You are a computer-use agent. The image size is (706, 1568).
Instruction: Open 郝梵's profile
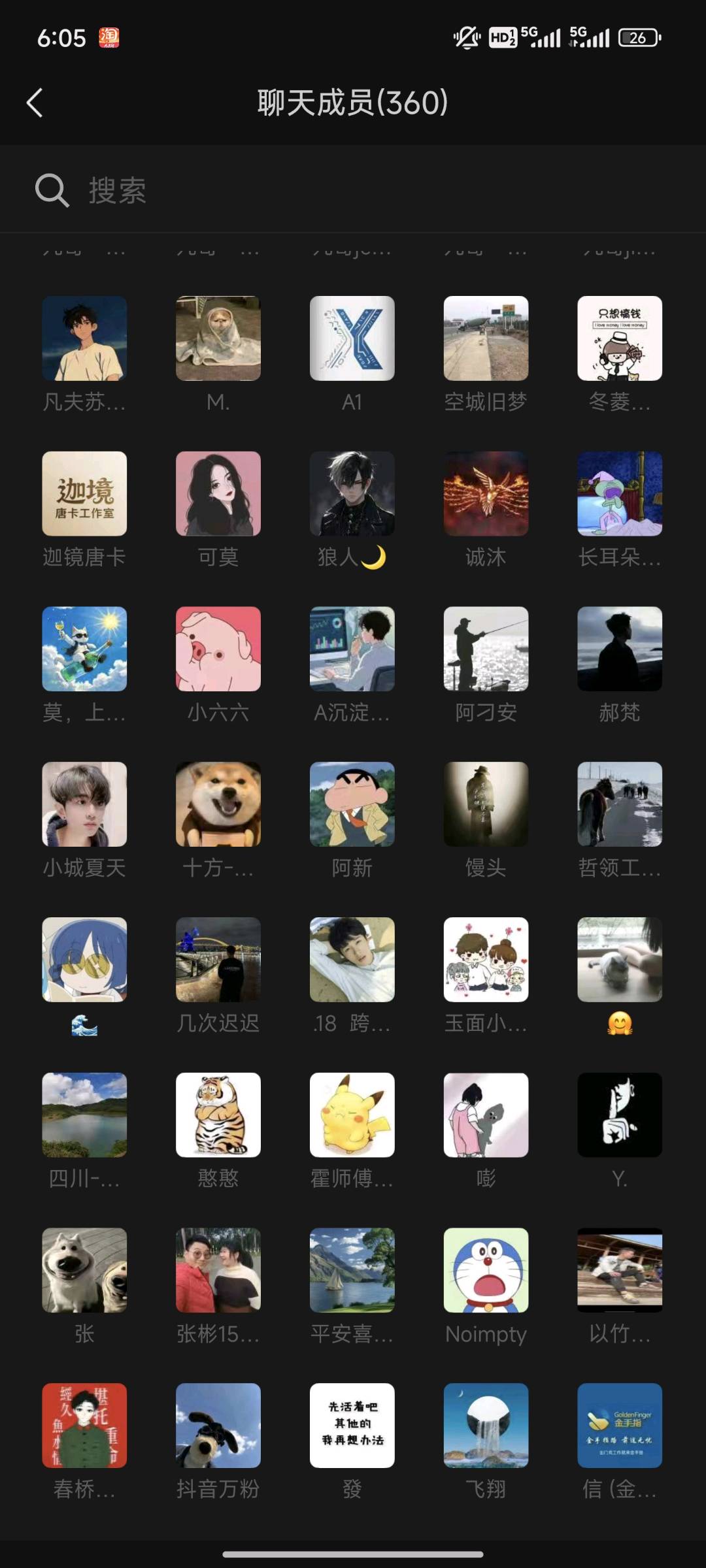pyautogui.click(x=620, y=649)
